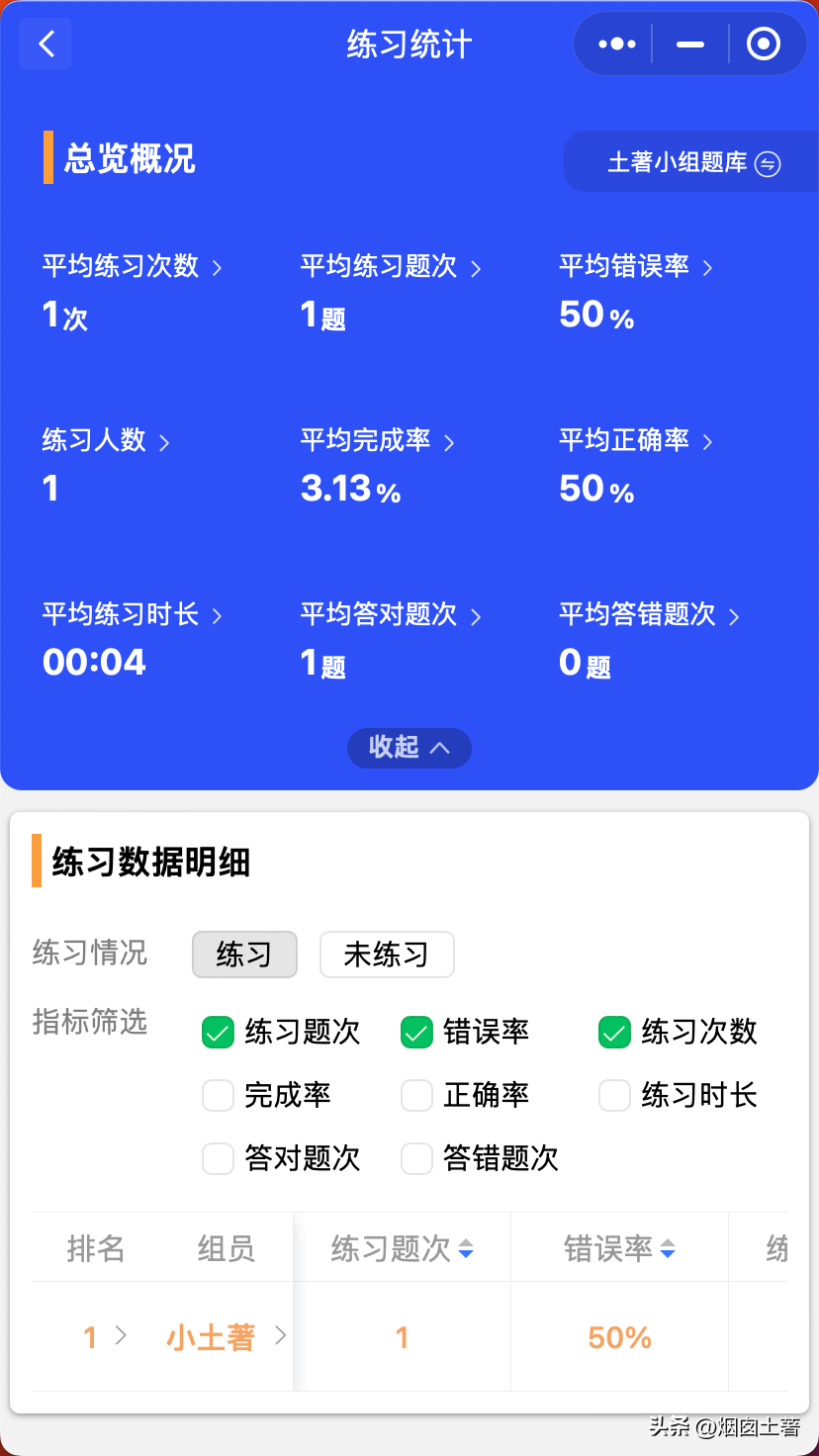Open 平均练习时长 details

pos(132,615)
